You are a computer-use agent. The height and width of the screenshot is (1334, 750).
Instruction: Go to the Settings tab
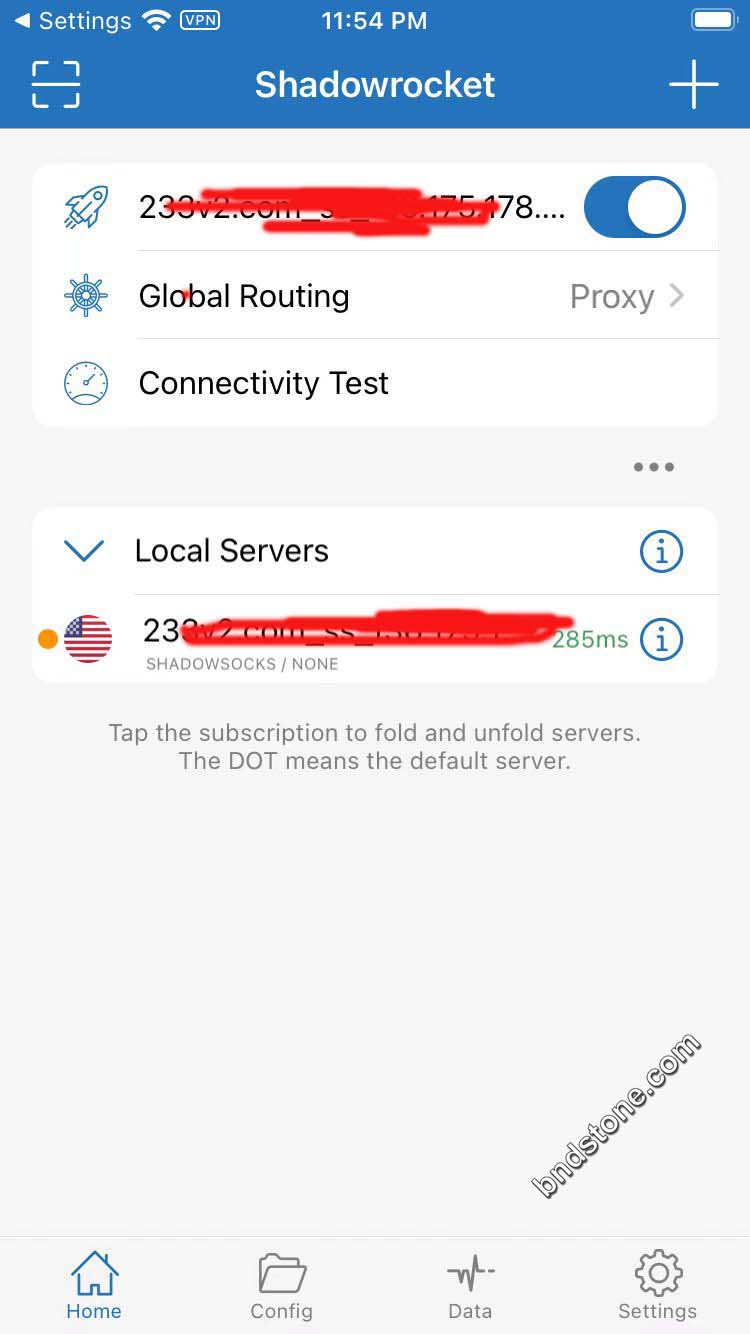[657, 1286]
